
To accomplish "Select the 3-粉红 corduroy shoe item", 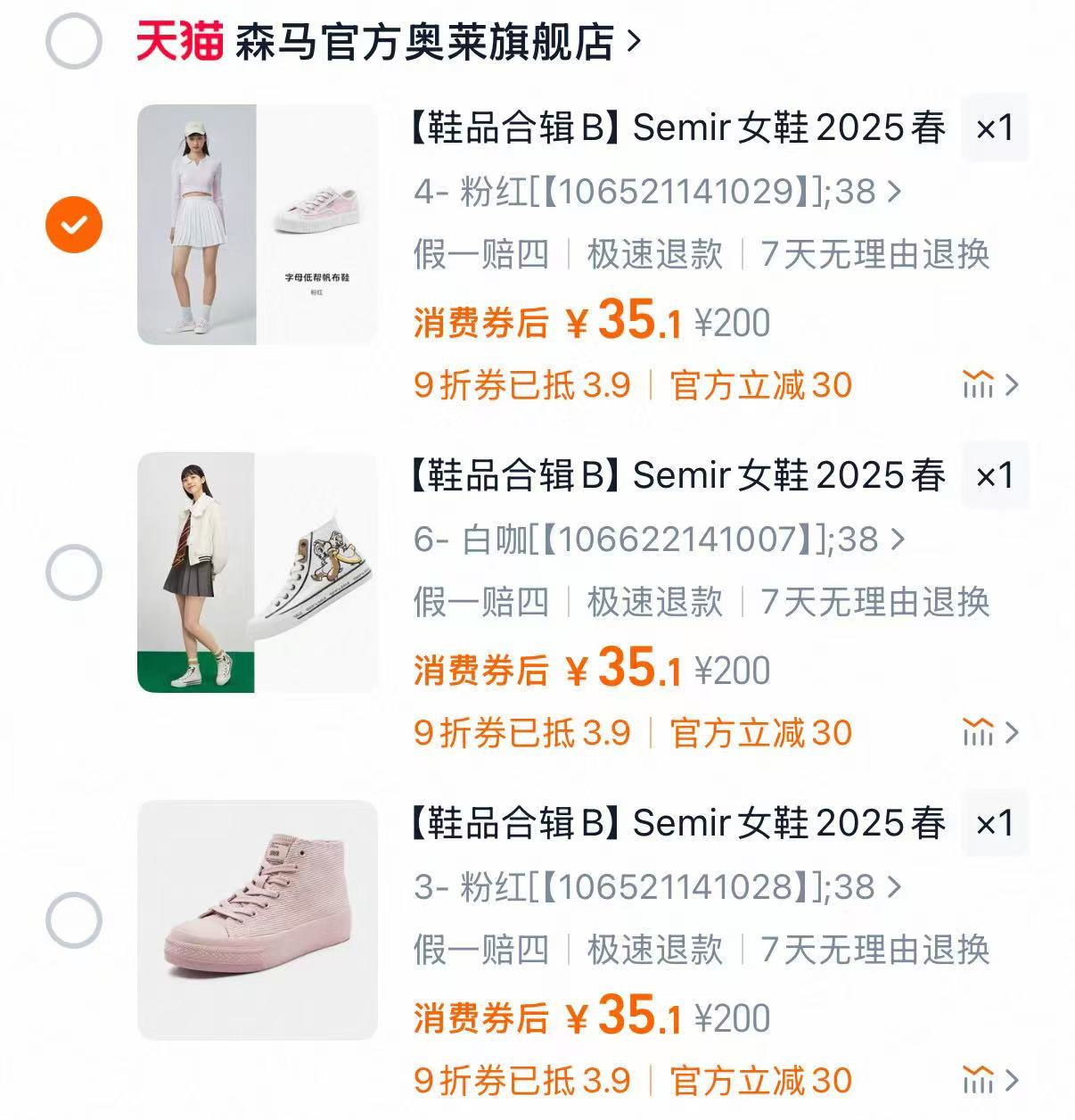I will [x=74, y=920].
